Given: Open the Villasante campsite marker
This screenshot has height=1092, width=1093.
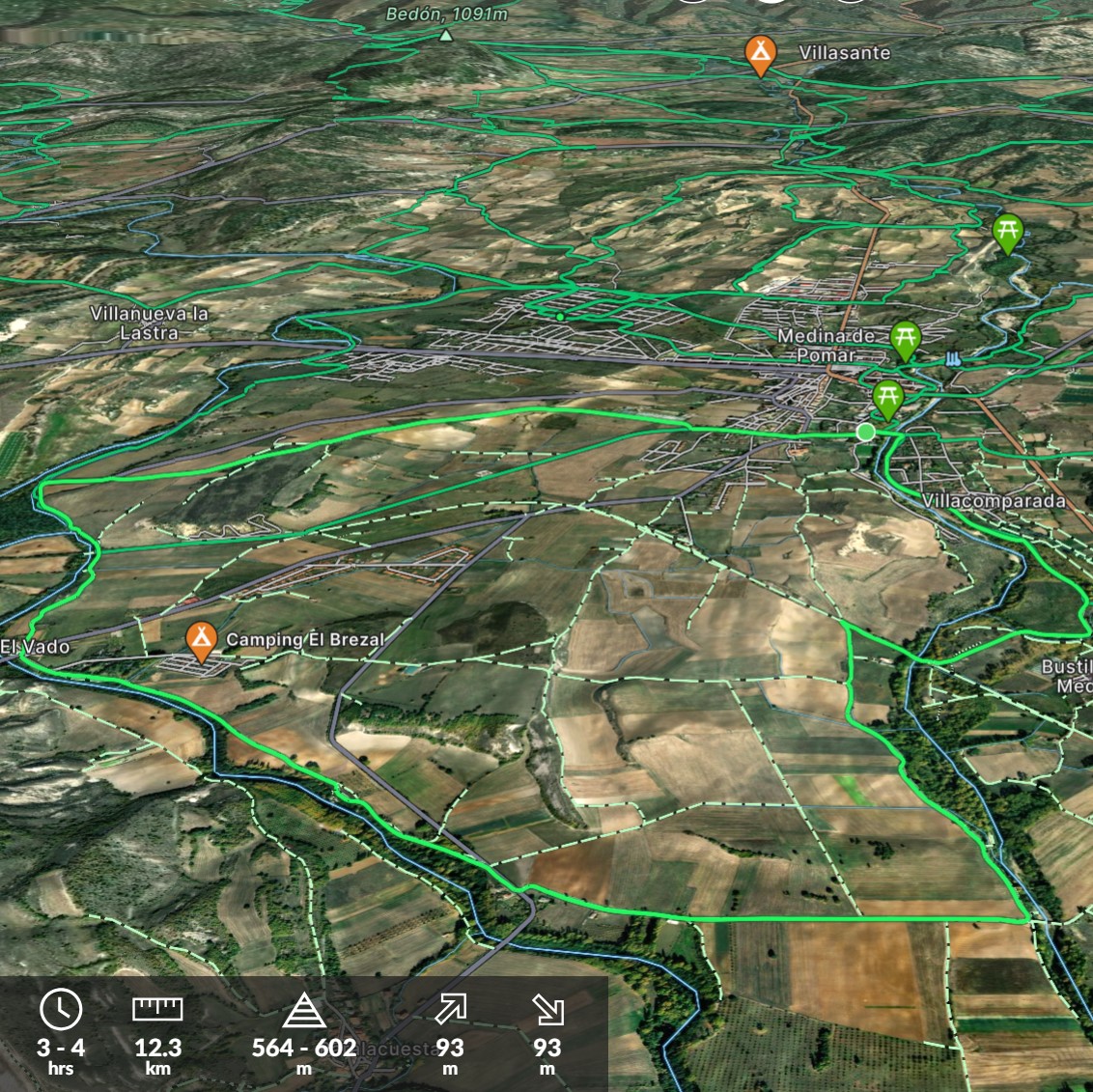Looking at the screenshot, I should 761,54.
